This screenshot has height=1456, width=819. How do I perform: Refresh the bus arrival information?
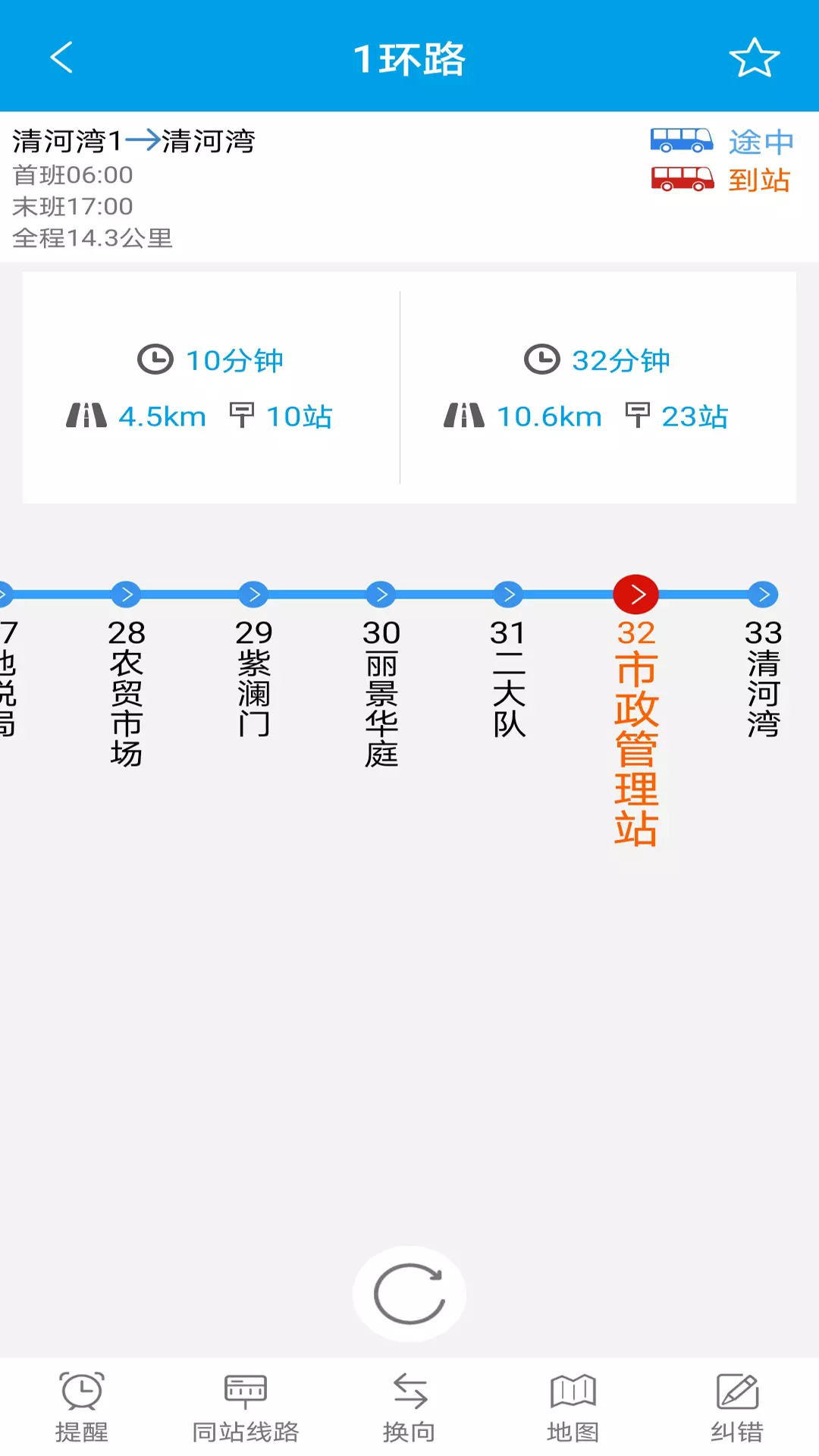409,1294
